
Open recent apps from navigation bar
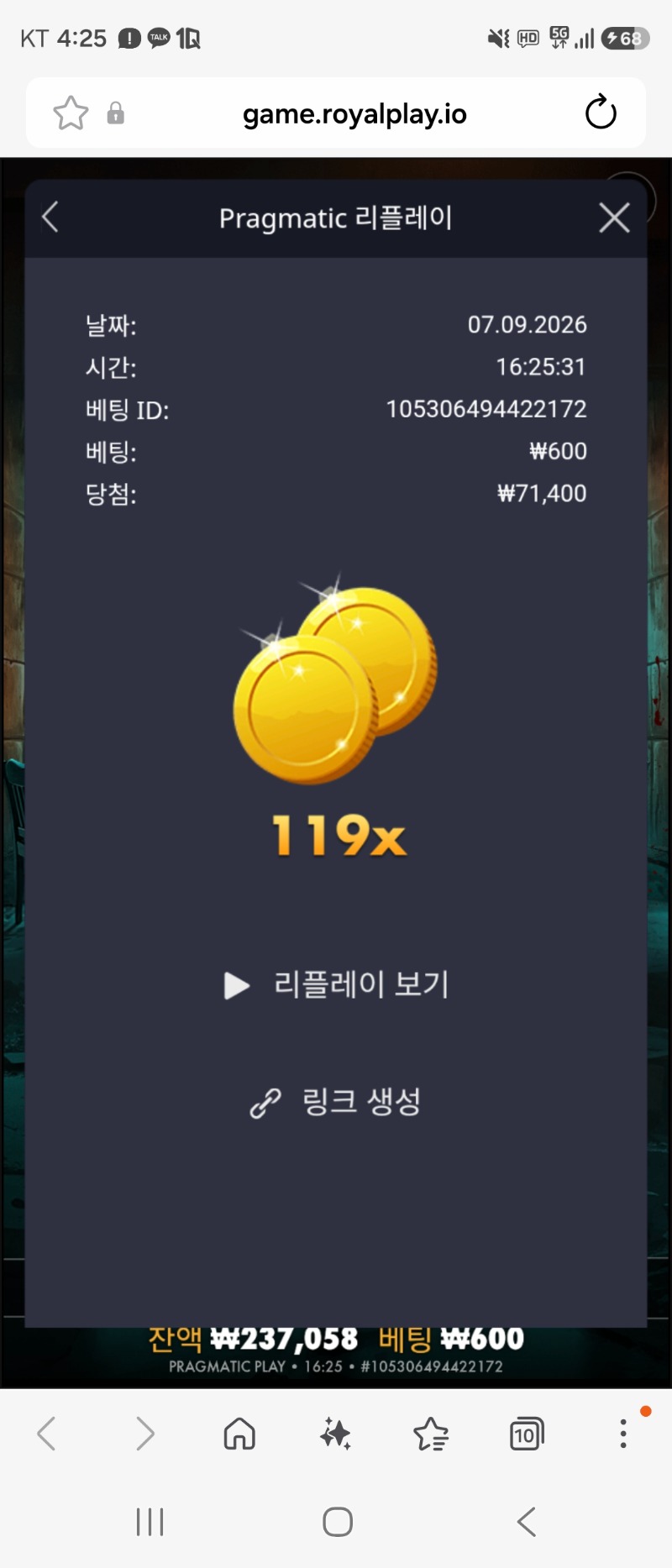(150, 1522)
